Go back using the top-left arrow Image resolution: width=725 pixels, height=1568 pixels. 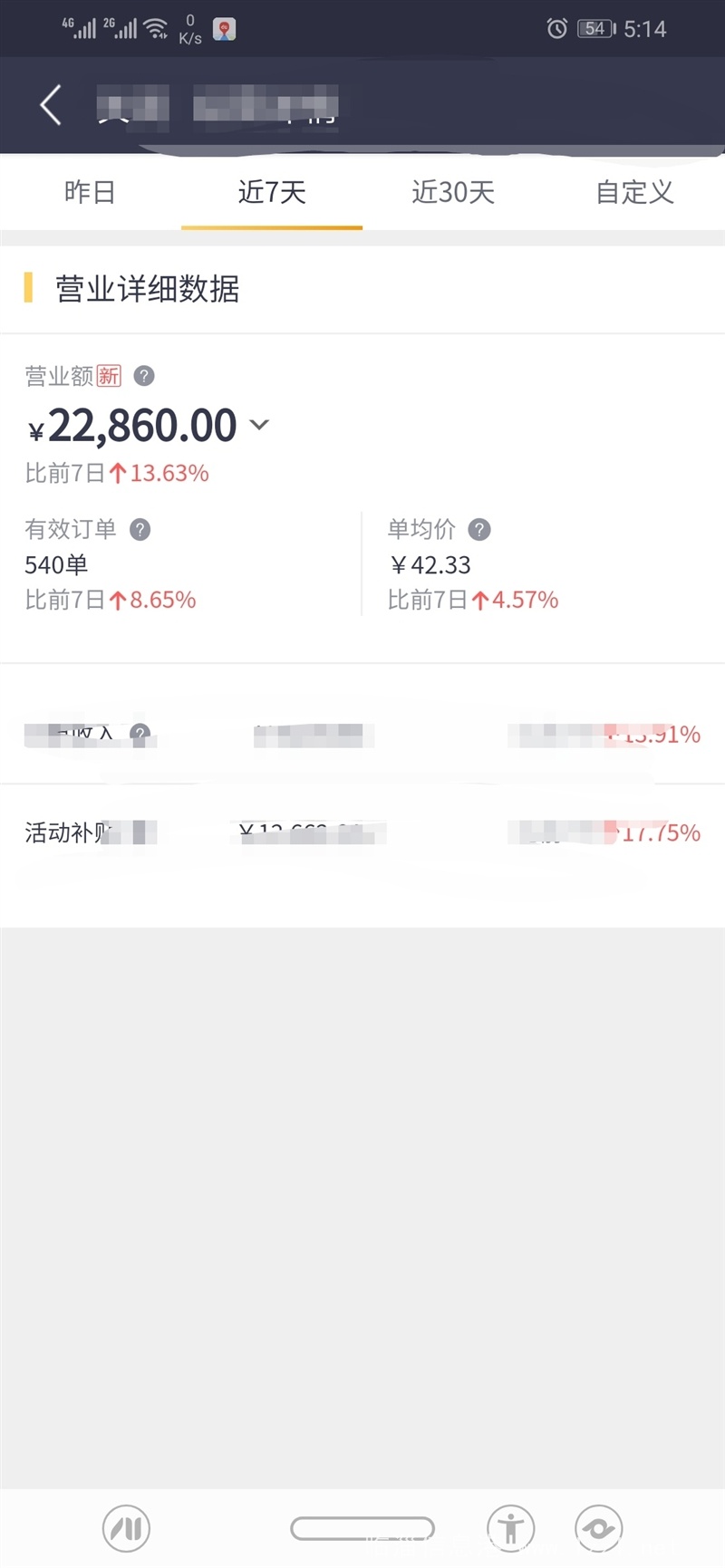click(x=52, y=105)
